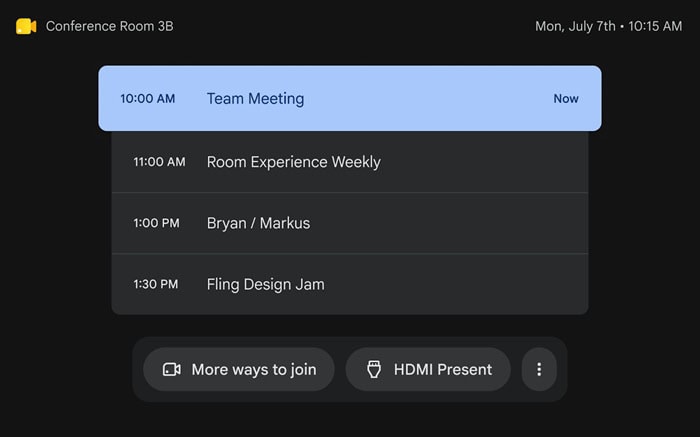Tap More ways to join

pos(239,370)
